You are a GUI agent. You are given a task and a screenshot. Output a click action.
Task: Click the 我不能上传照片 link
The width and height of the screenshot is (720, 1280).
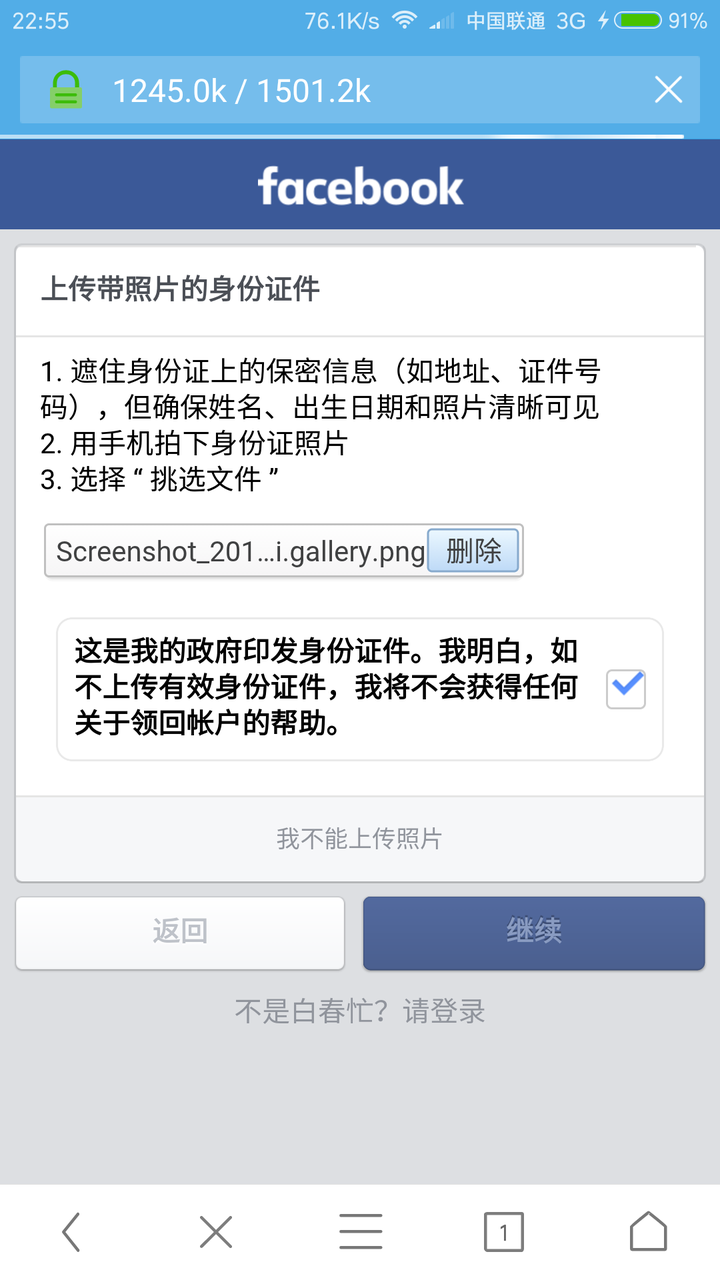(x=359, y=840)
